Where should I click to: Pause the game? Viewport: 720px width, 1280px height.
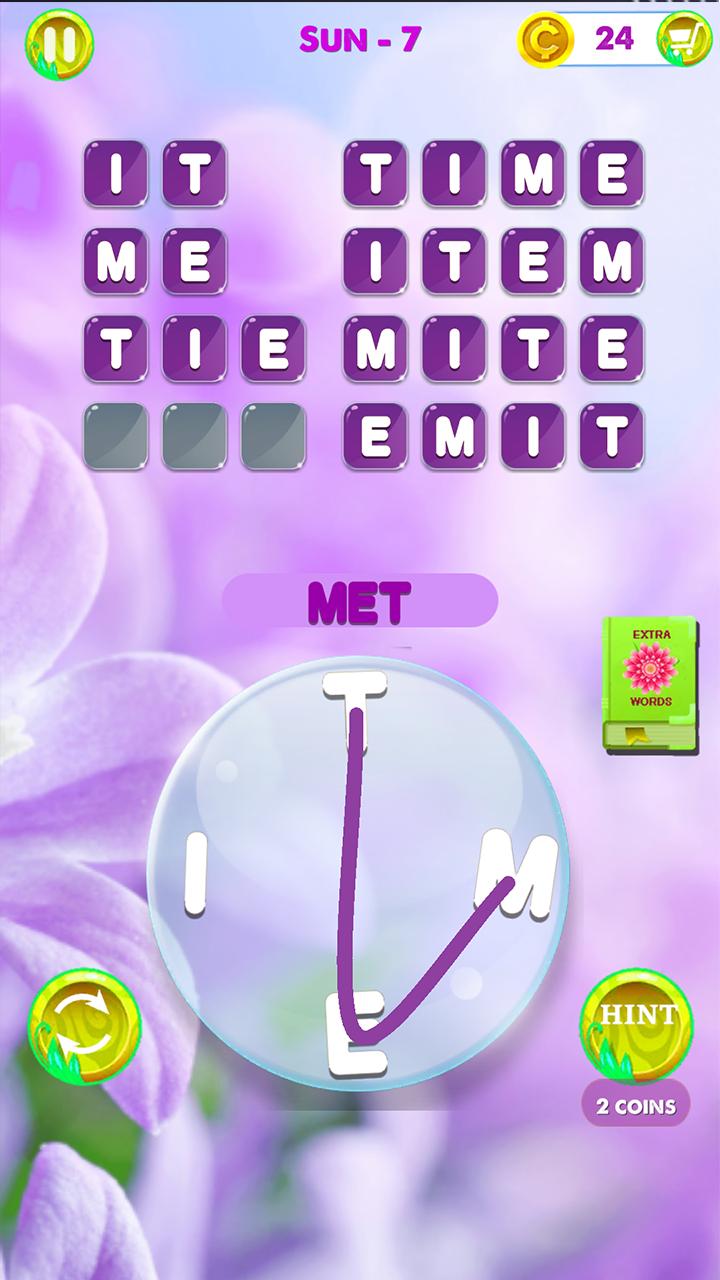tap(59, 42)
